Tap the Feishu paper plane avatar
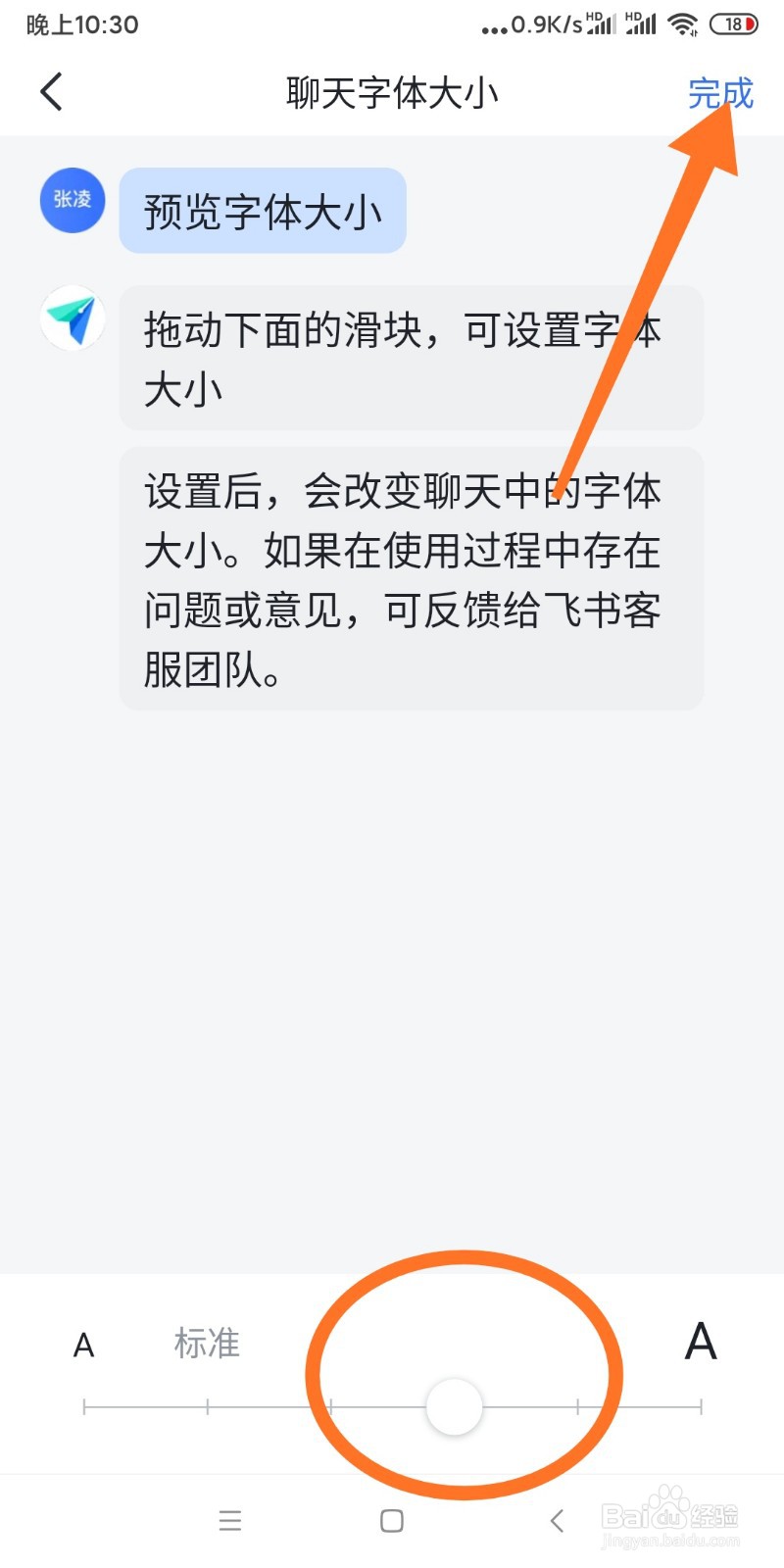 pyautogui.click(x=72, y=318)
